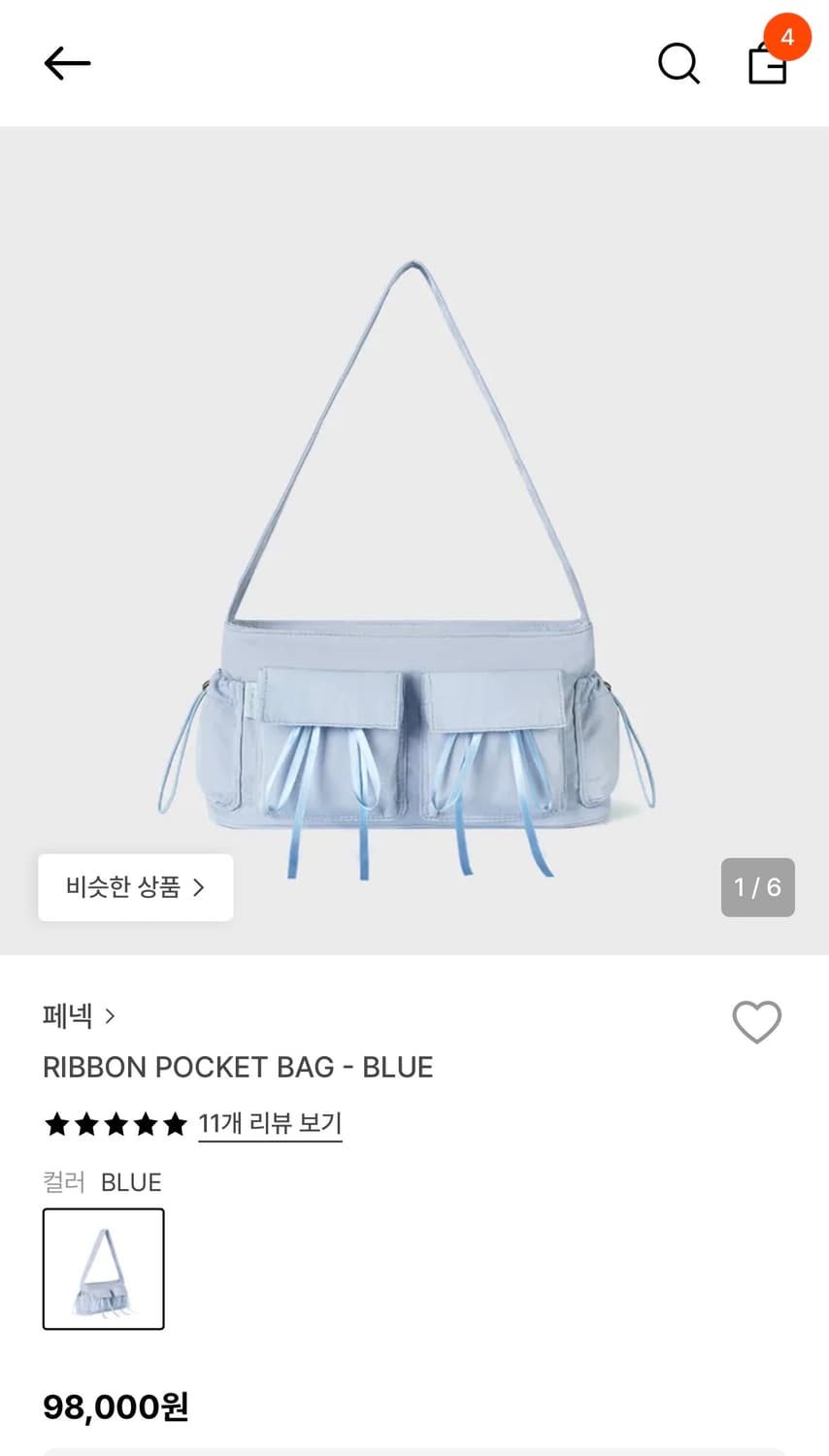
Task: Tap the heart icon beside the brand name
Action: (757, 1023)
